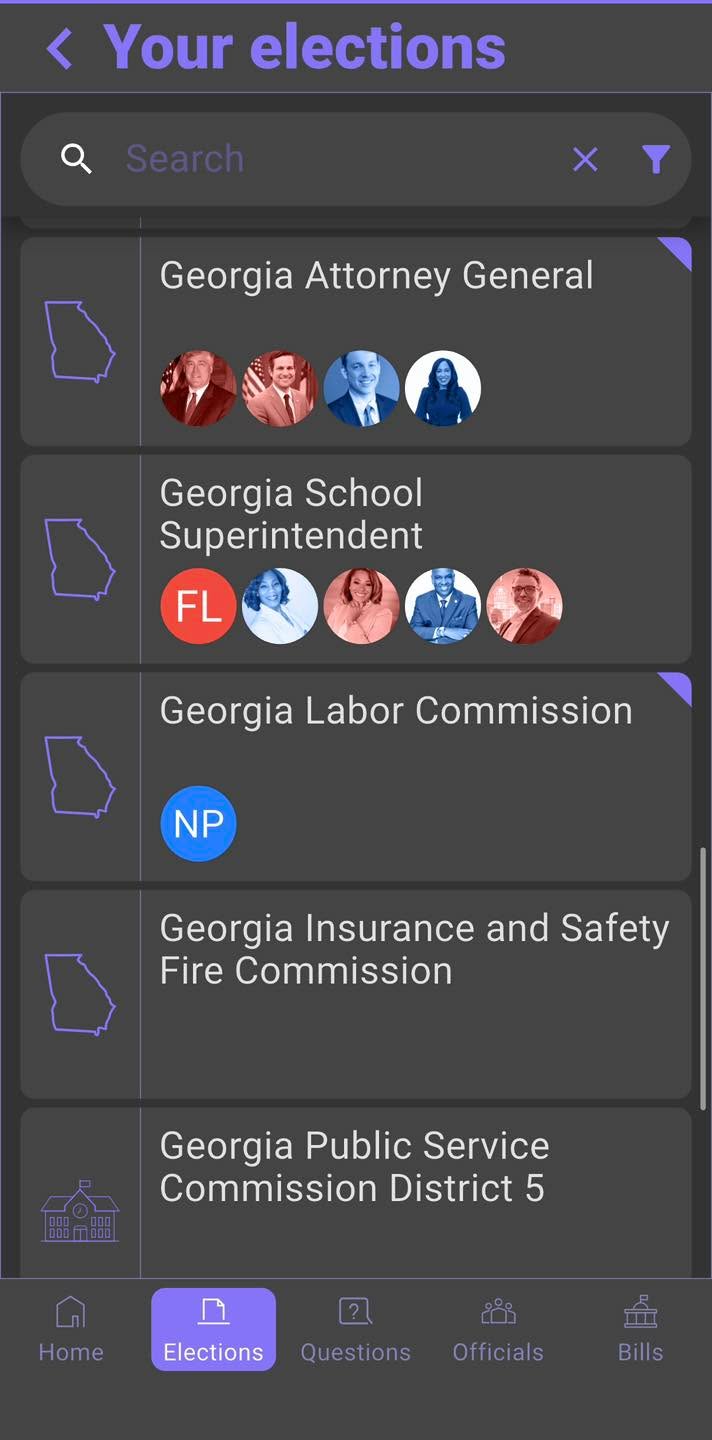Viewport: 712px width, 1440px height.
Task: Select Georgia Insurance and Safety Fire Commission
Action: 414,950
